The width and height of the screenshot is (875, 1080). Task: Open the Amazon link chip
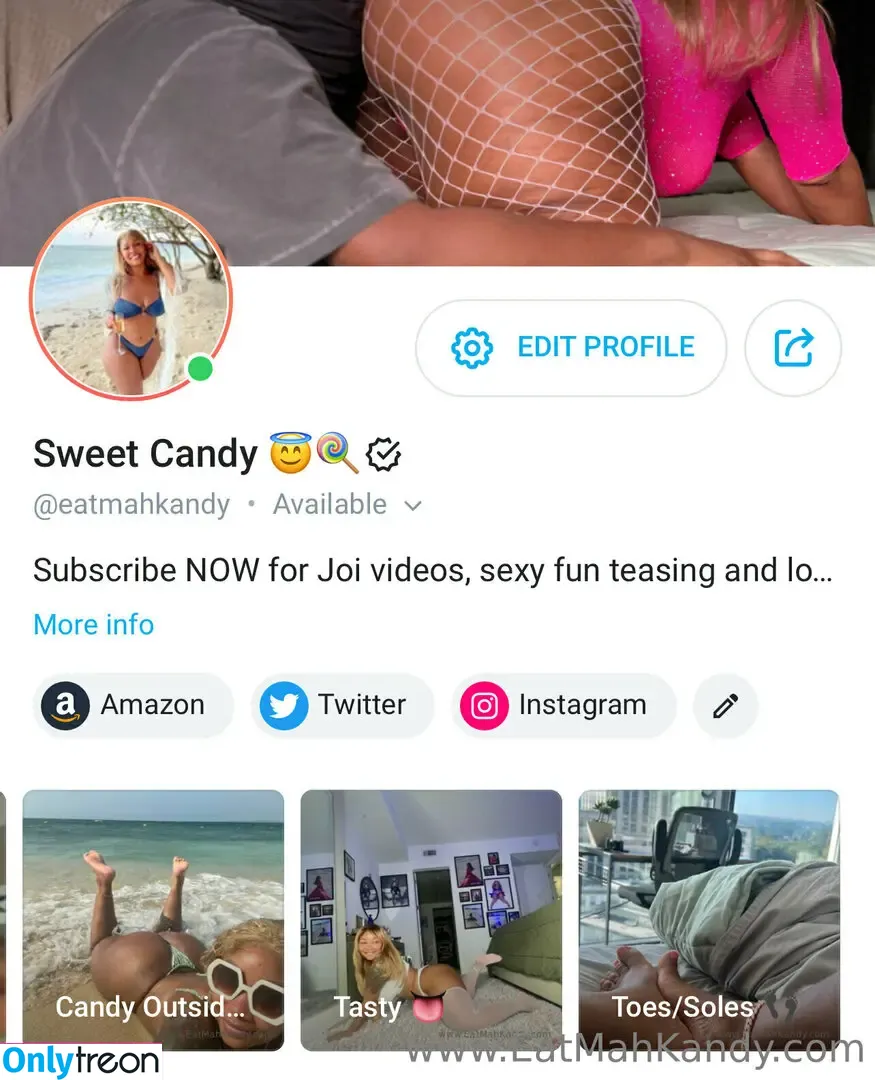(x=133, y=705)
